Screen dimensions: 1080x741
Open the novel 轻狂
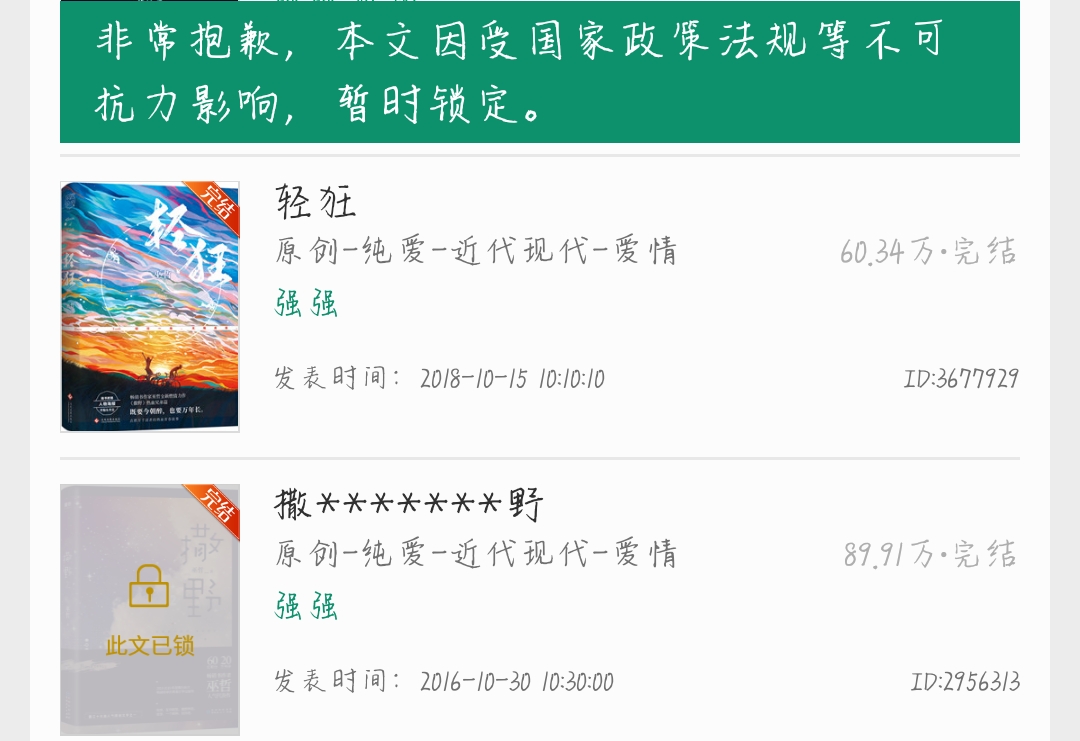(x=316, y=203)
